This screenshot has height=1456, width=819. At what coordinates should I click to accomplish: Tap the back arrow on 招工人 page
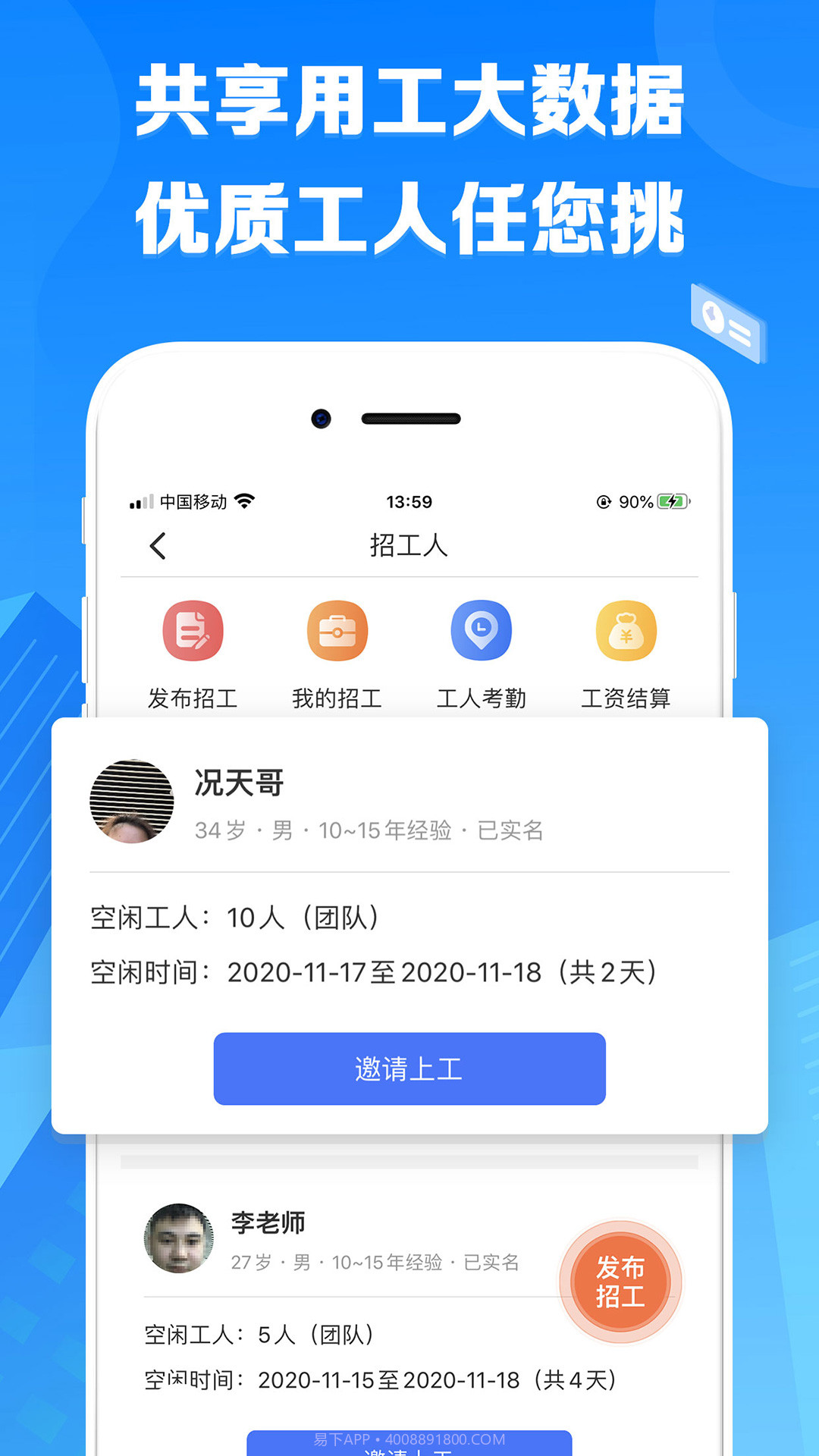pos(158,545)
